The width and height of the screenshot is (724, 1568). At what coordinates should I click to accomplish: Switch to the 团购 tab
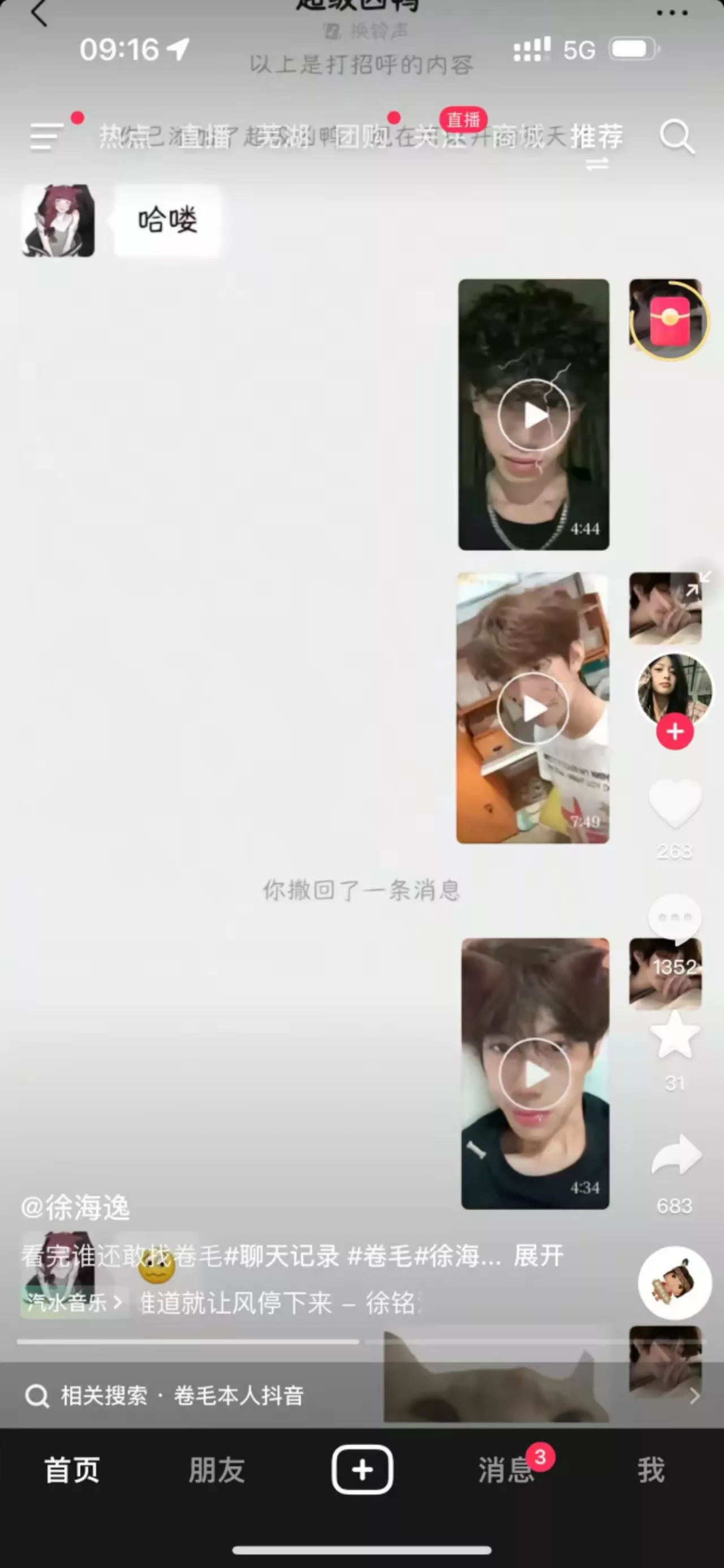361,136
